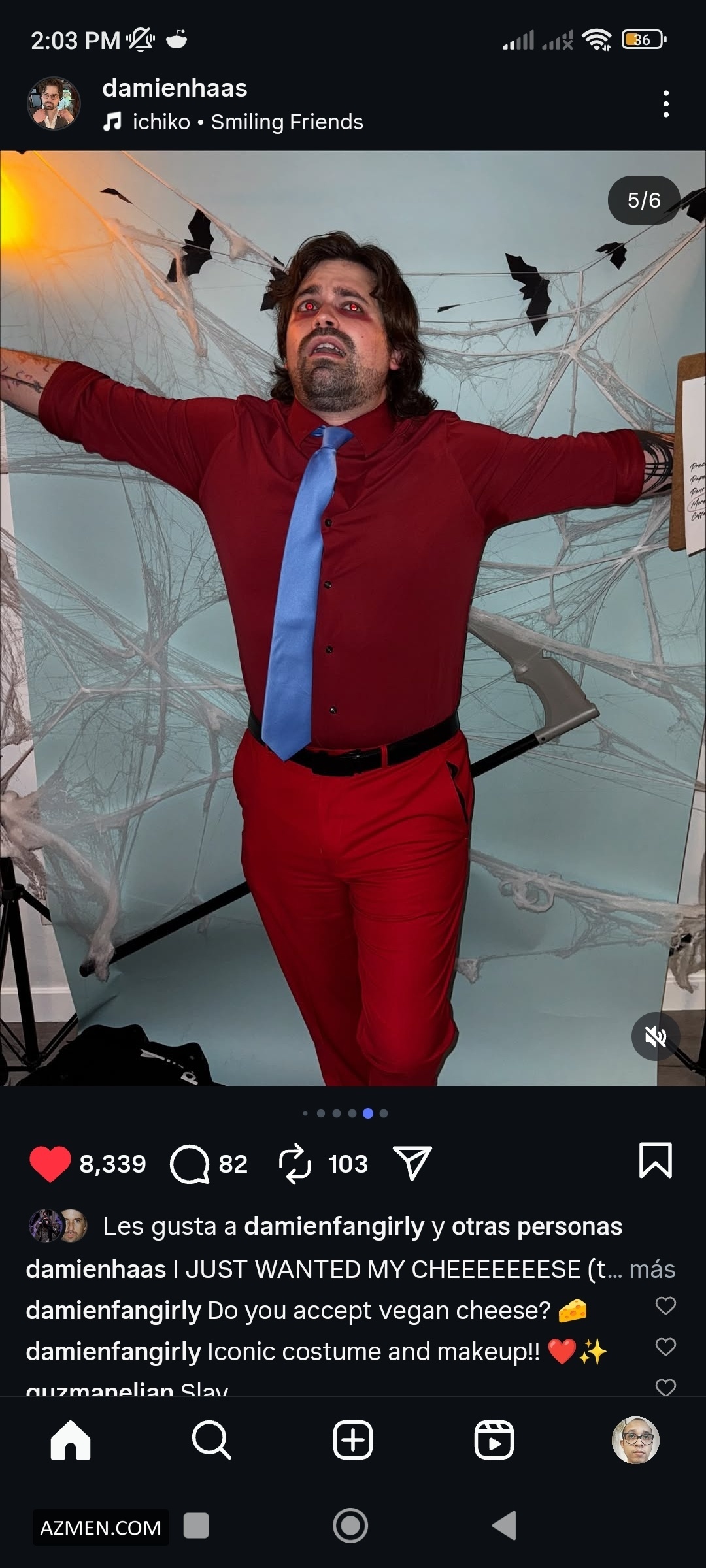Unlike the post via the red heart

(50, 1164)
